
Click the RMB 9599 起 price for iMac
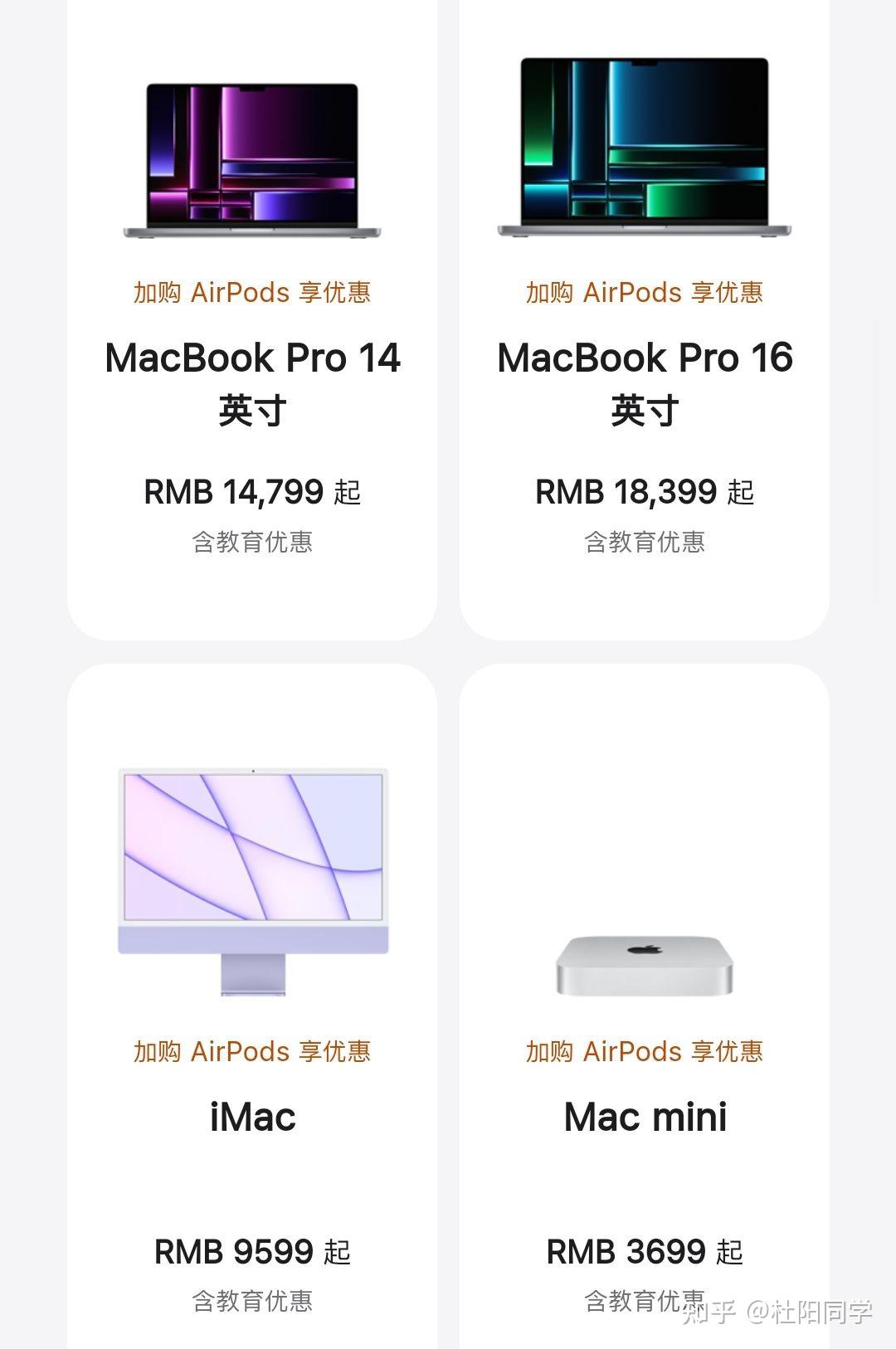(x=251, y=1251)
